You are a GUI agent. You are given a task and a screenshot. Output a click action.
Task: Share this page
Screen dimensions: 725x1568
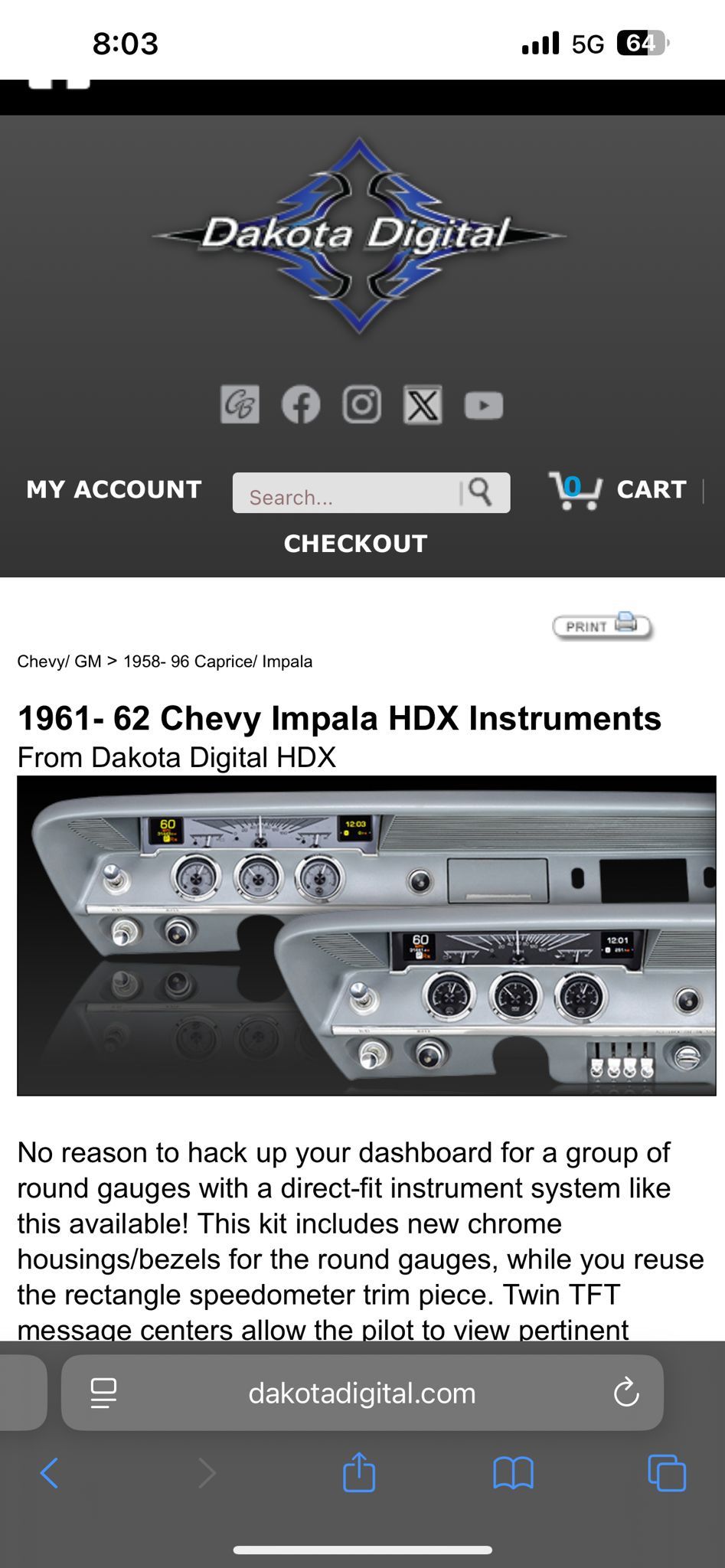pos(359,1472)
